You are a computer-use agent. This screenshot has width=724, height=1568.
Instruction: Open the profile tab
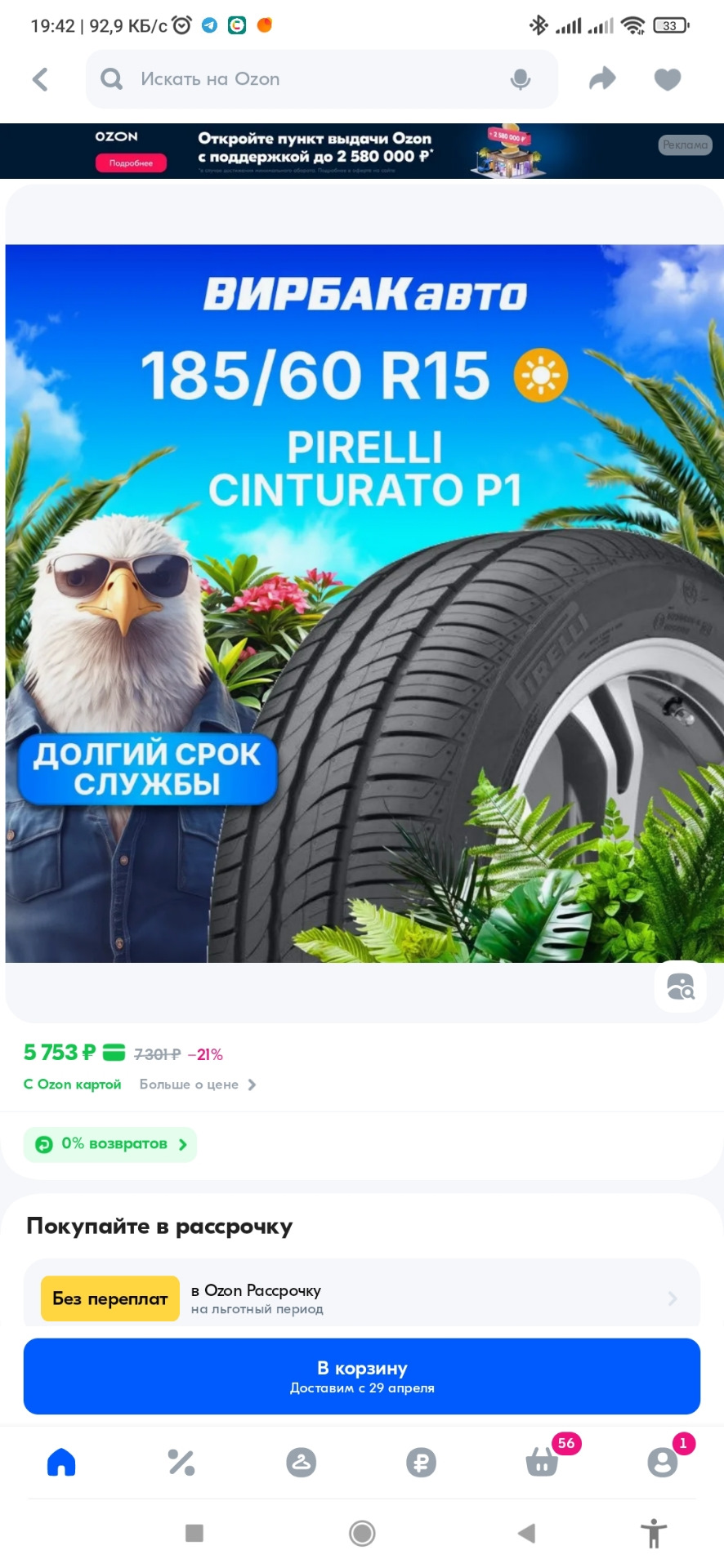(x=662, y=1462)
